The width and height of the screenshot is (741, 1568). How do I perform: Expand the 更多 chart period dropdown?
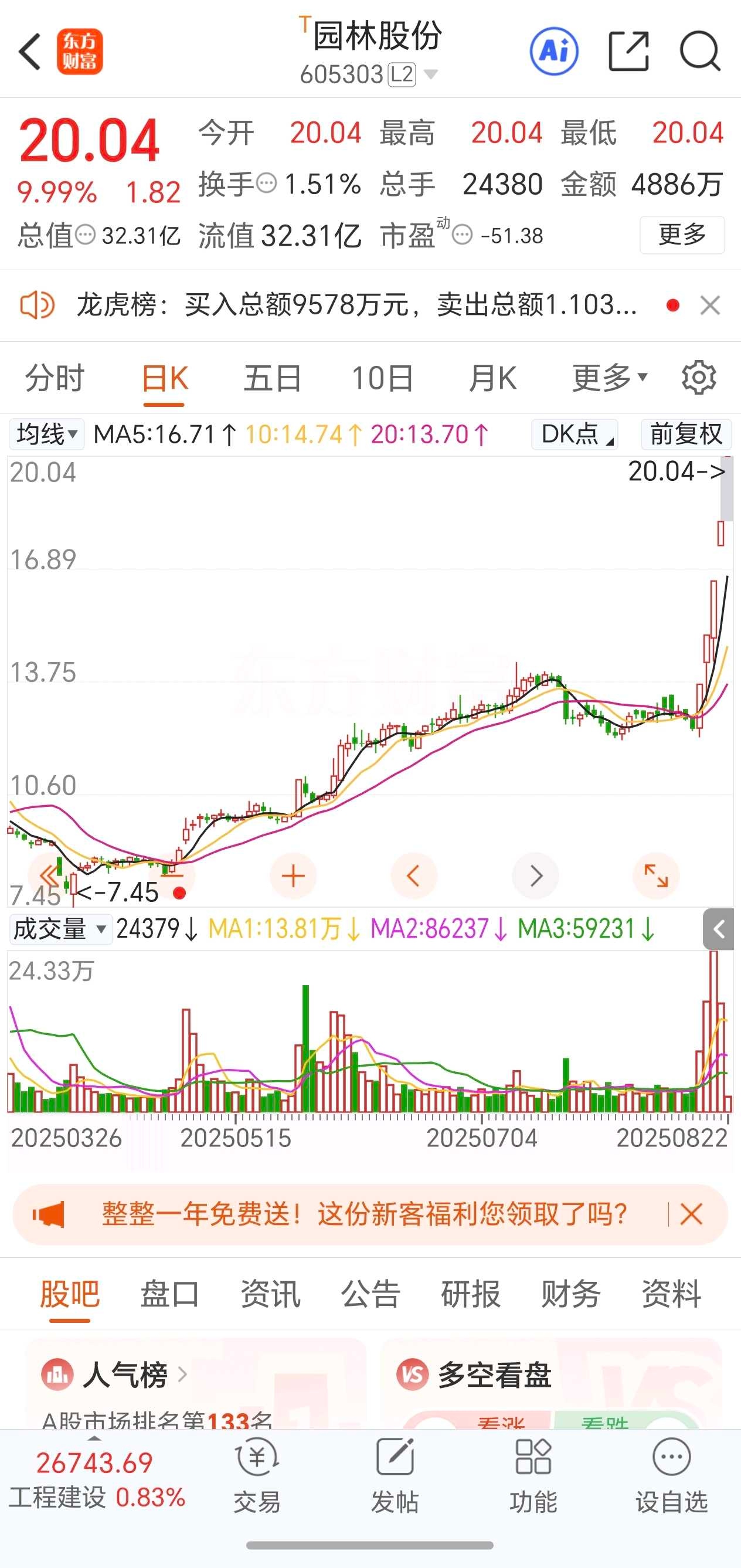[610, 378]
